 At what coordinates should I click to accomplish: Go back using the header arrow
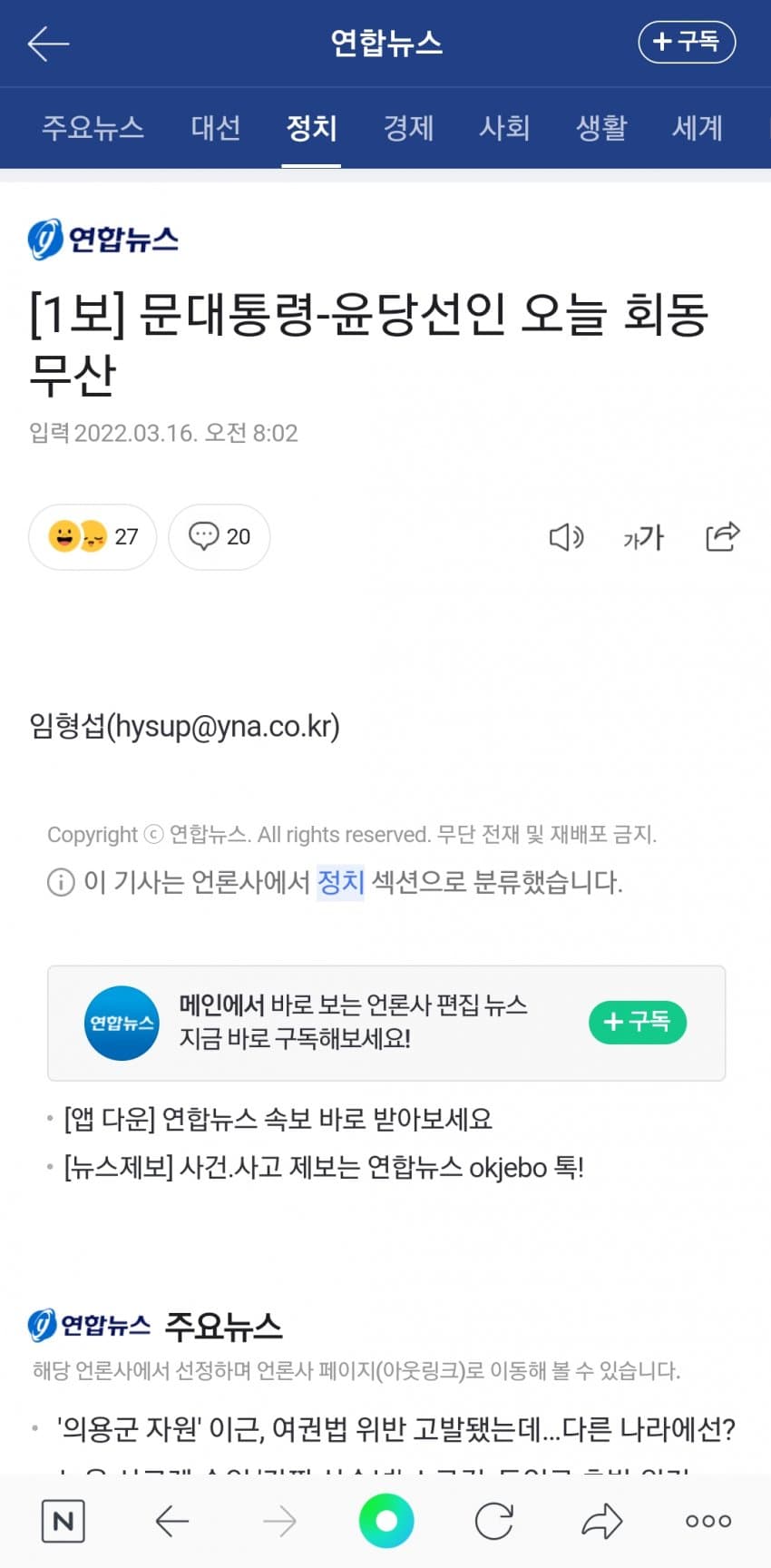[48, 44]
